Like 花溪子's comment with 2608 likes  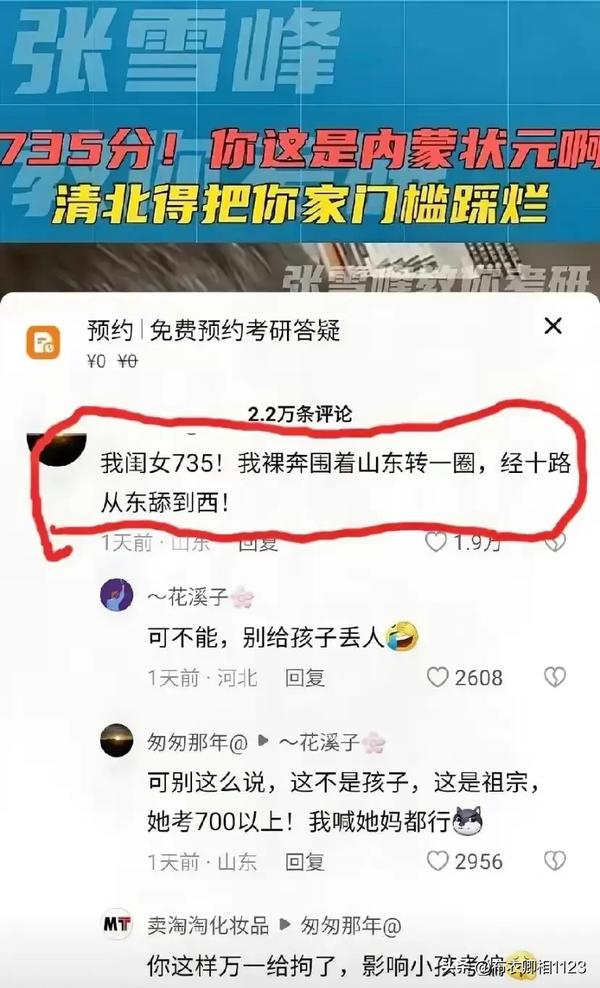pyautogui.click(x=438, y=677)
